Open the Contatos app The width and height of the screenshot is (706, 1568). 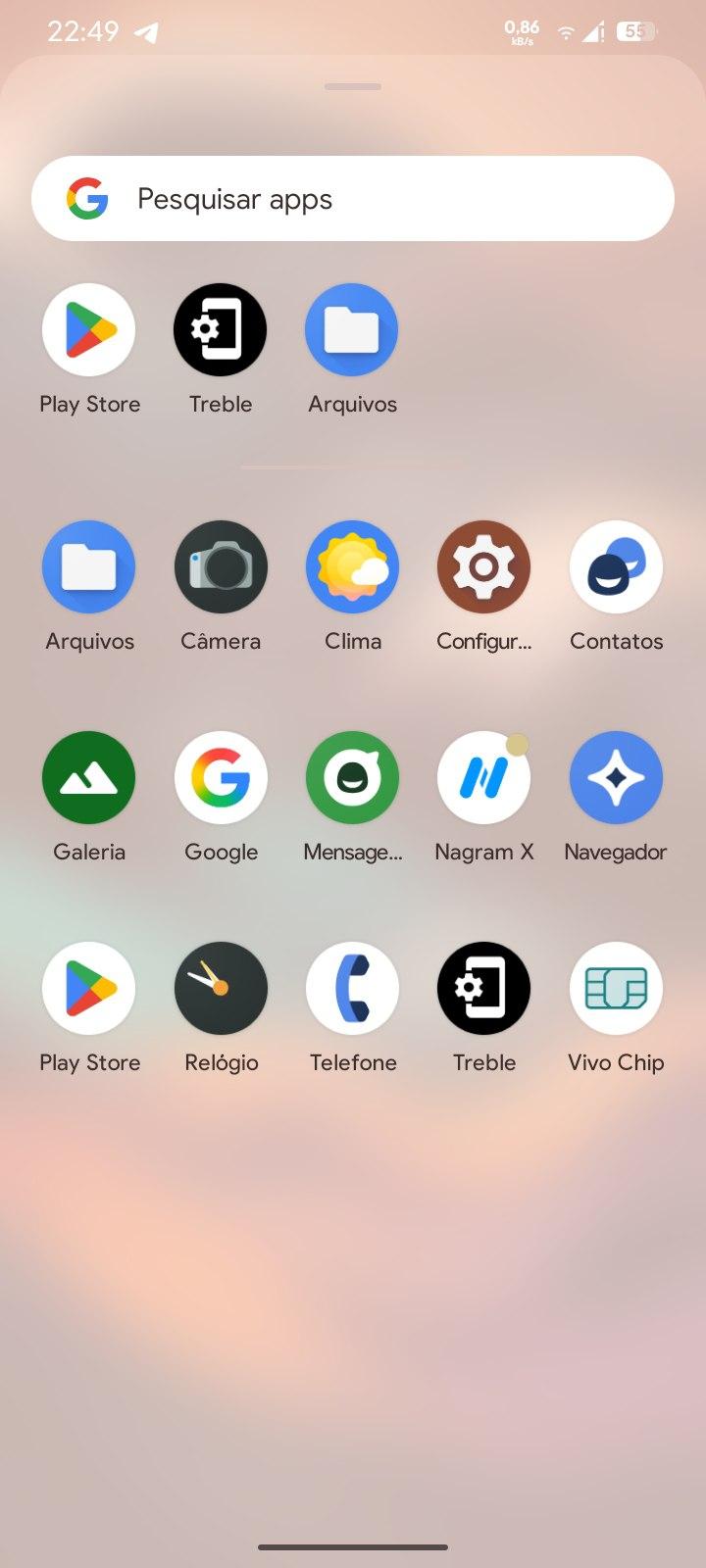coord(616,567)
